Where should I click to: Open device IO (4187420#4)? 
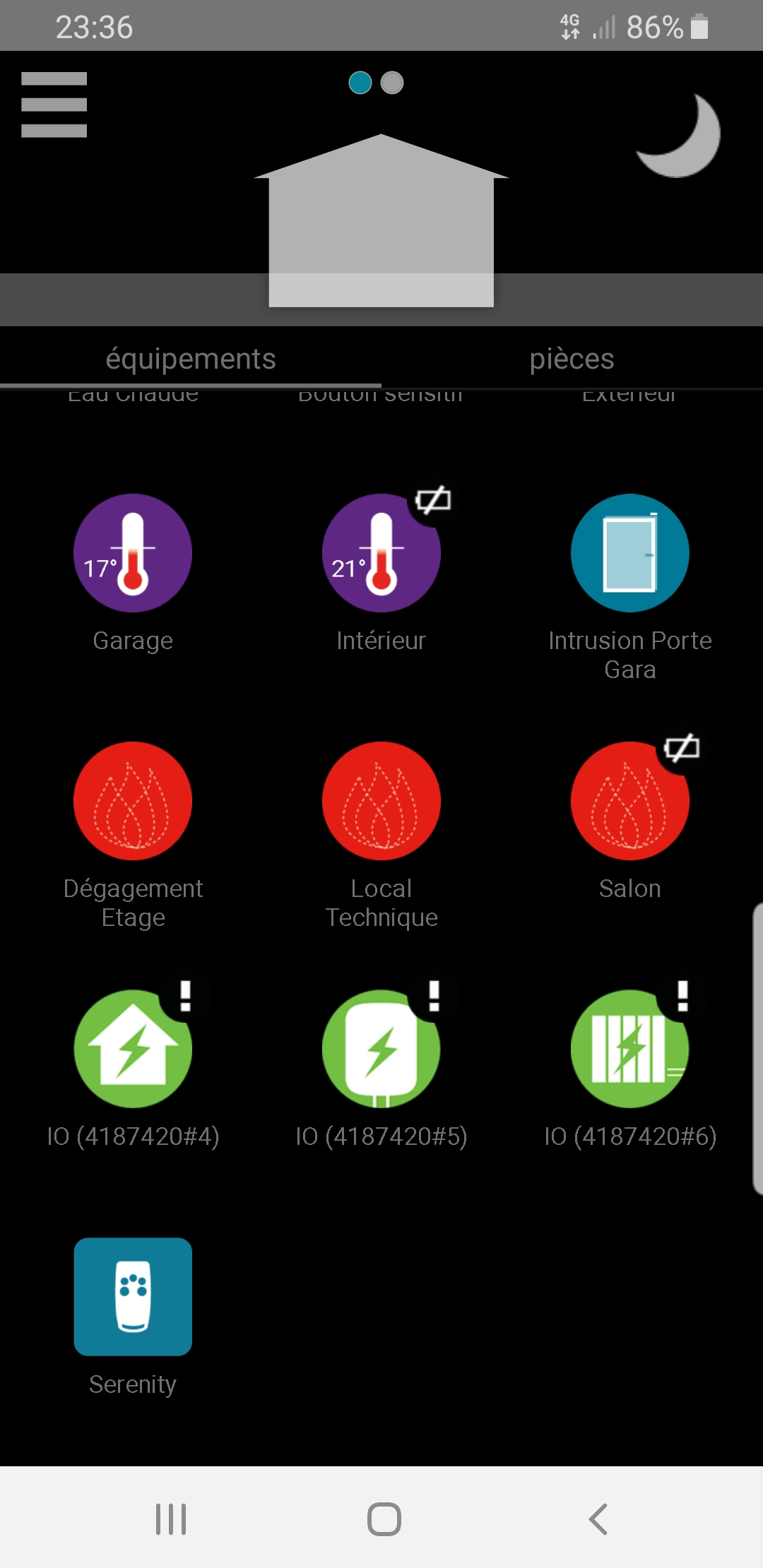(x=133, y=1049)
